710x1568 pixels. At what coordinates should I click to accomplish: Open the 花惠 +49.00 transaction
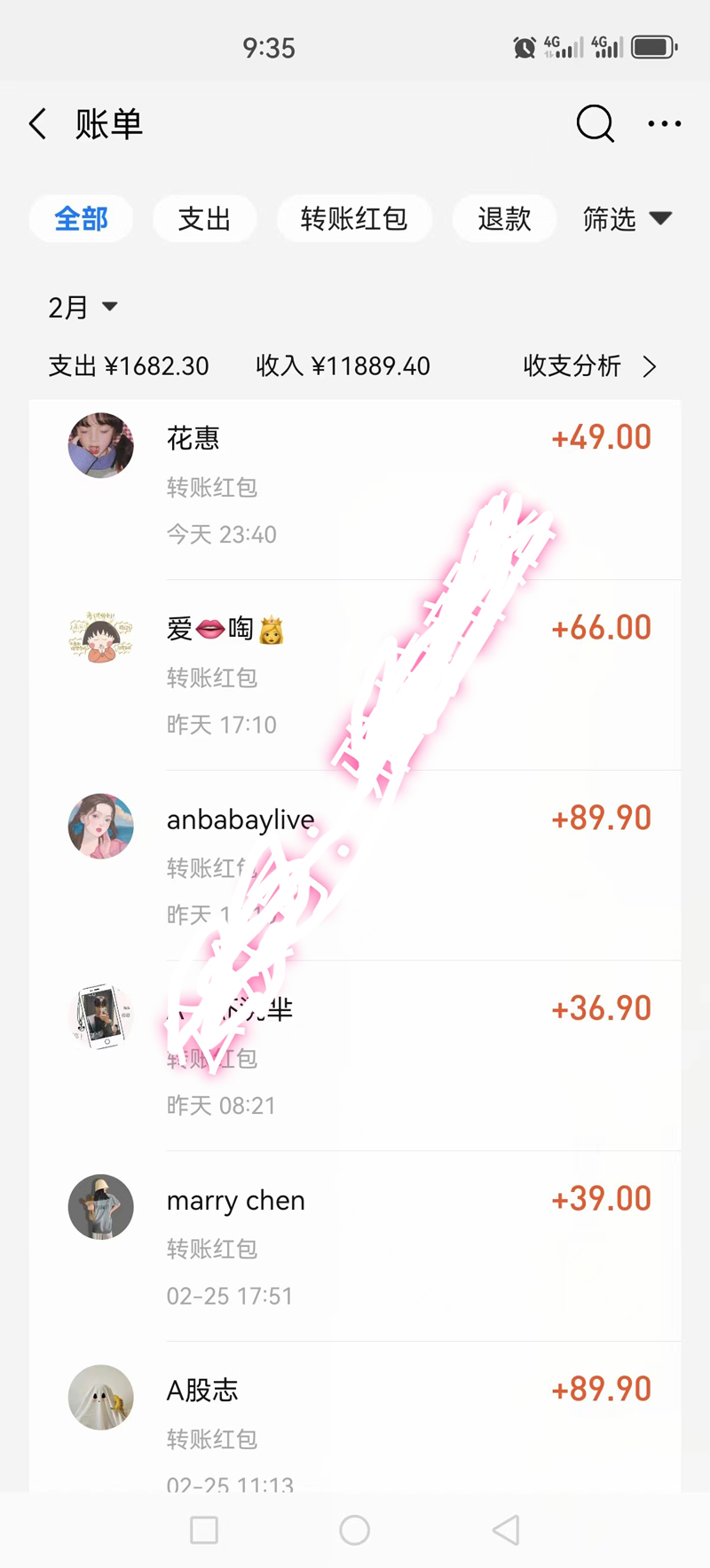[355, 486]
